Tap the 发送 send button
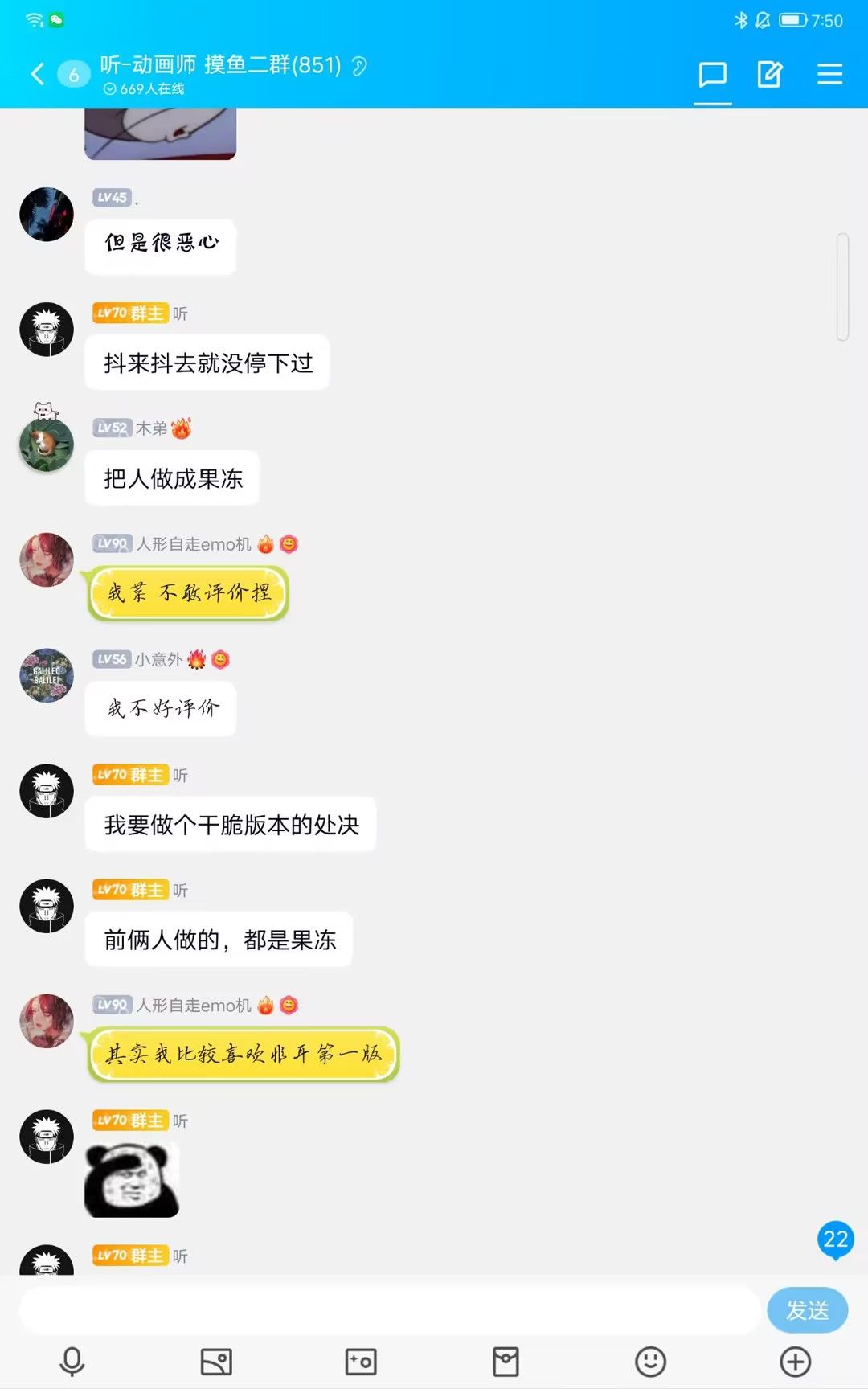 tap(807, 1310)
